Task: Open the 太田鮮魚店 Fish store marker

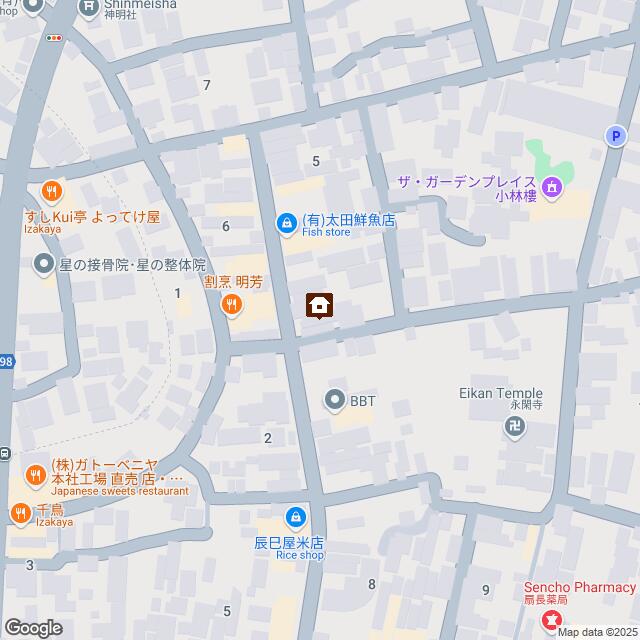Action: pyautogui.click(x=285, y=222)
